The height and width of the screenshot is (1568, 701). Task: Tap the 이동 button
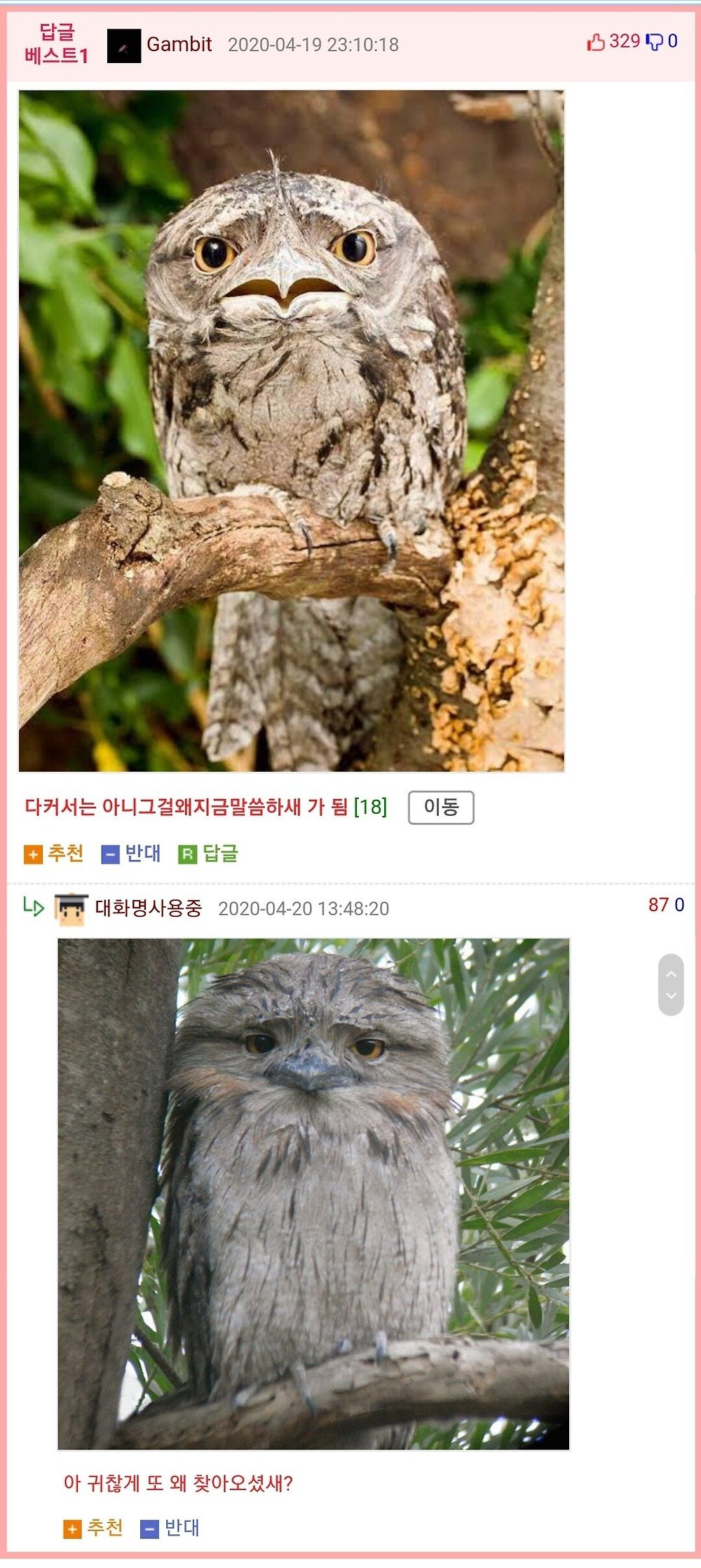click(x=441, y=807)
